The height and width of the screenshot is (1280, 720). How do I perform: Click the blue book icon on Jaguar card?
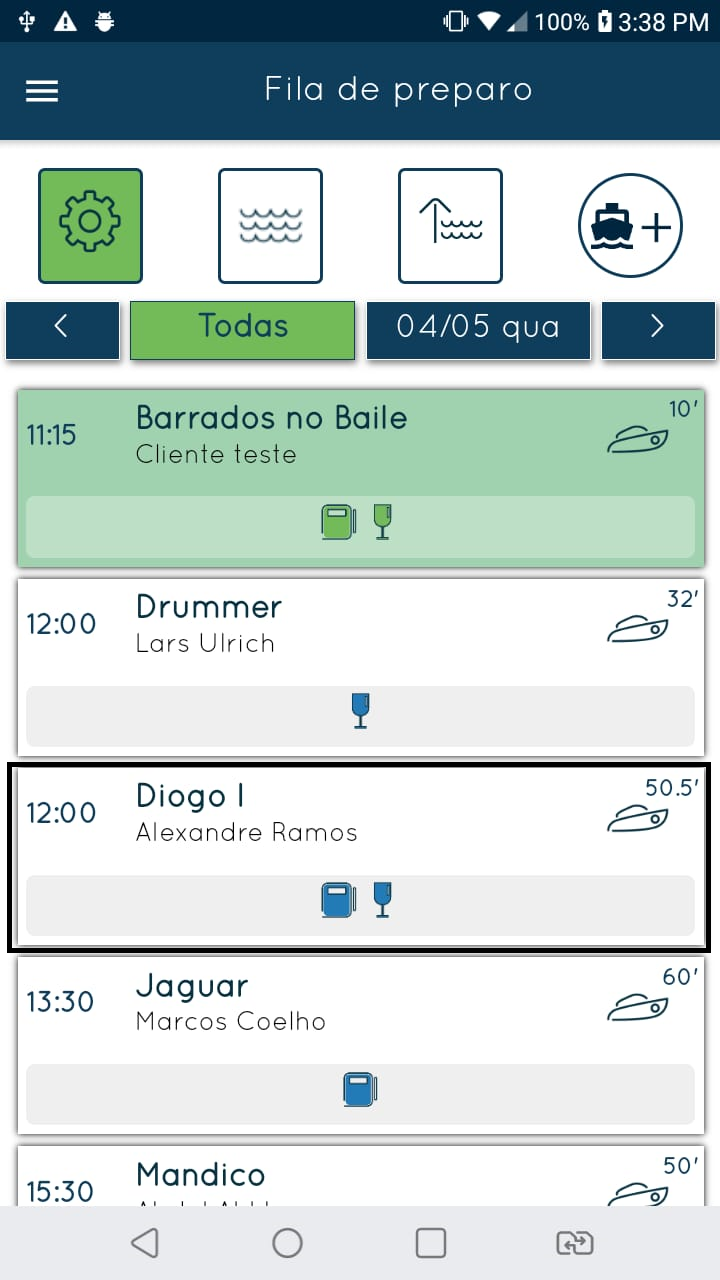pyautogui.click(x=360, y=1089)
